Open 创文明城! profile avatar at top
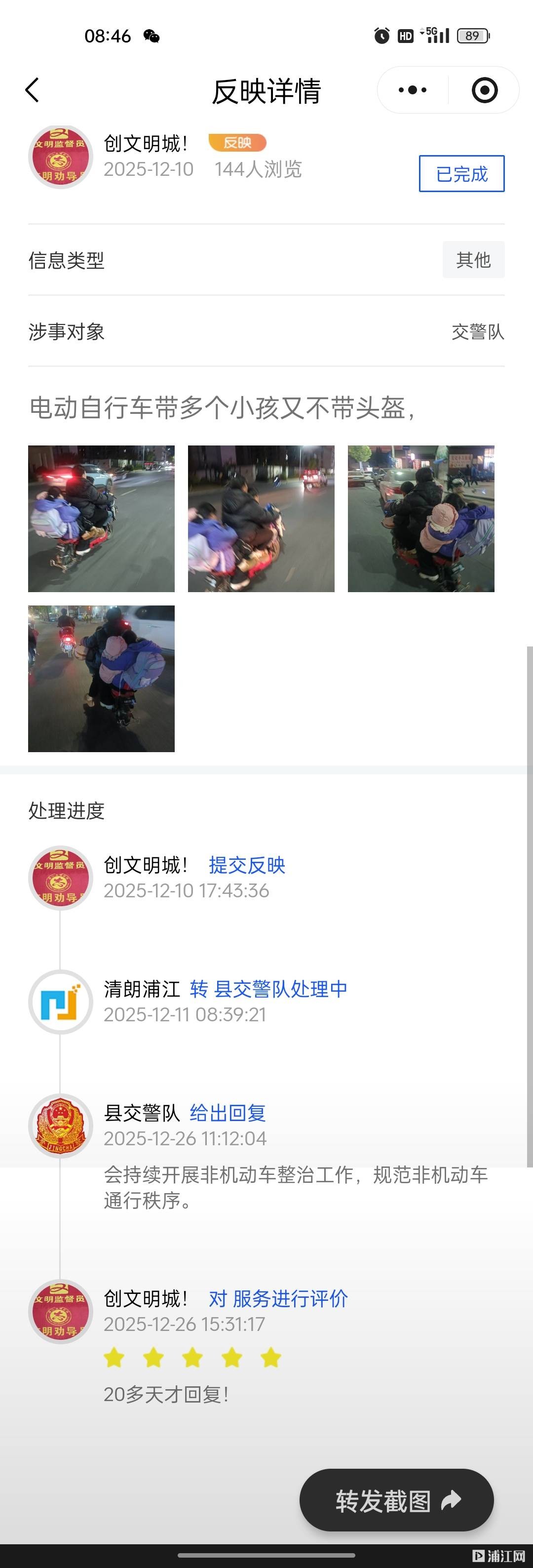Image resolution: width=533 pixels, height=1568 pixels. (60, 157)
